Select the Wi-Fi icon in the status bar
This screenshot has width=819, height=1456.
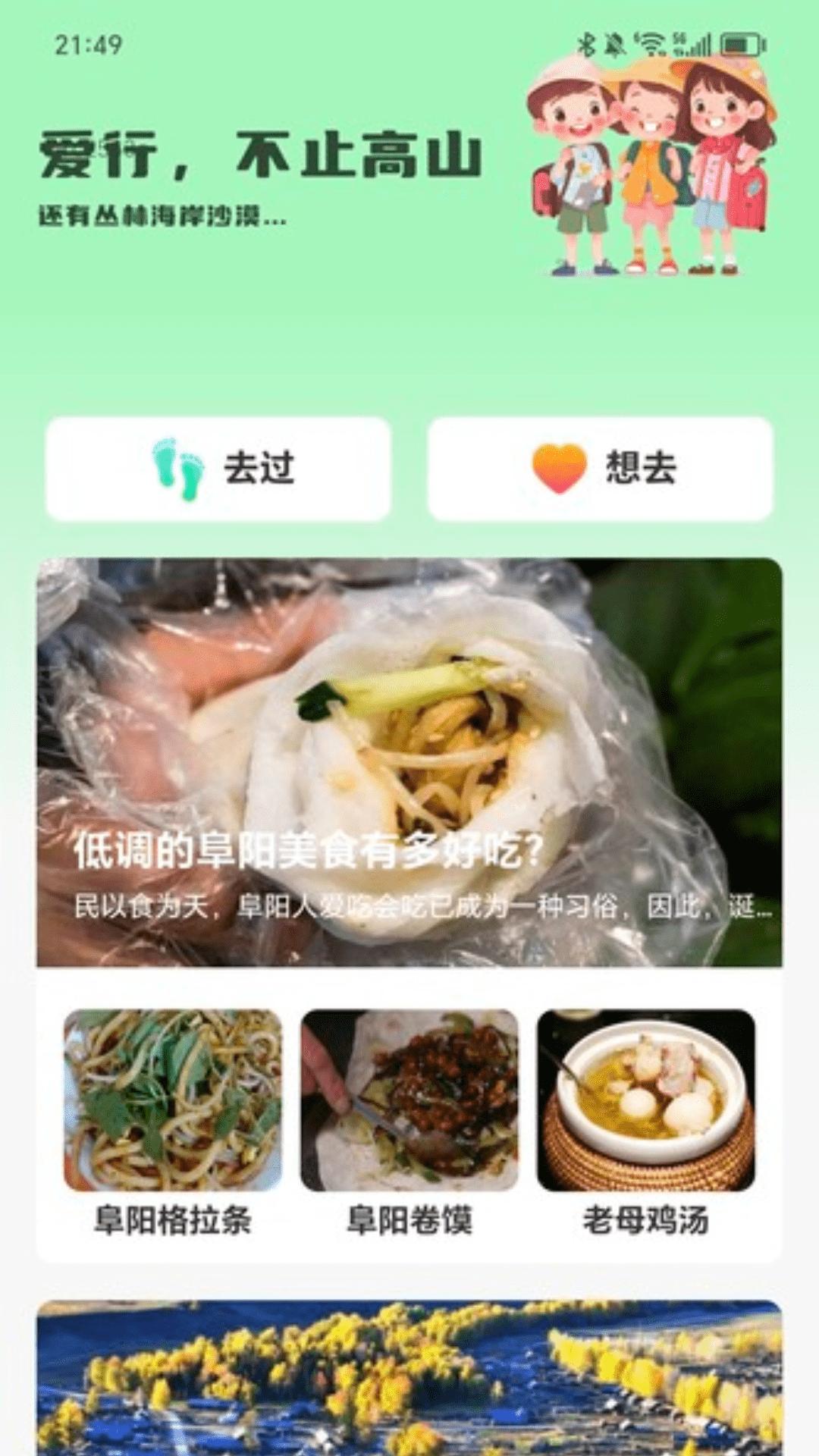(652, 43)
